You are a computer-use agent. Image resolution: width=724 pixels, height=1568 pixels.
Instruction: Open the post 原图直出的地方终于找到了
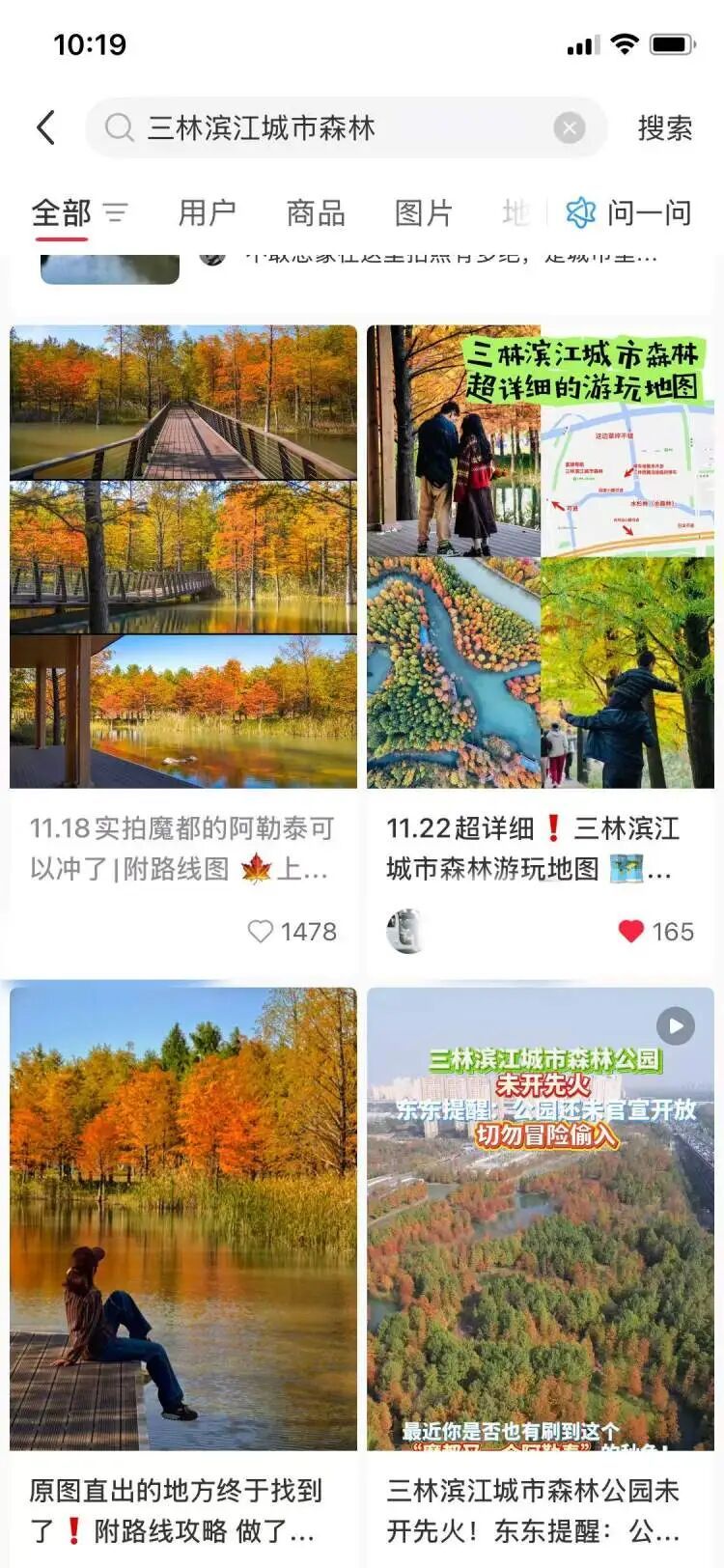click(x=183, y=1217)
